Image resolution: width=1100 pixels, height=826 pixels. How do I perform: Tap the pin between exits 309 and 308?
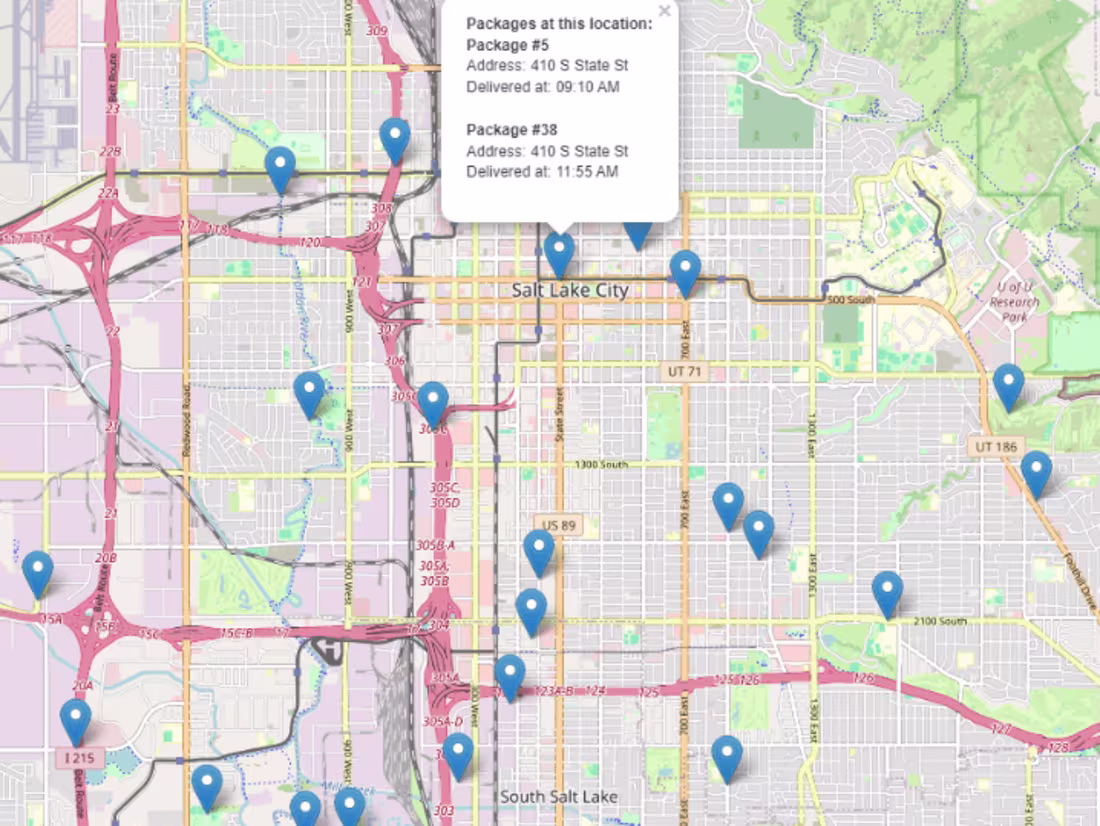click(x=395, y=140)
